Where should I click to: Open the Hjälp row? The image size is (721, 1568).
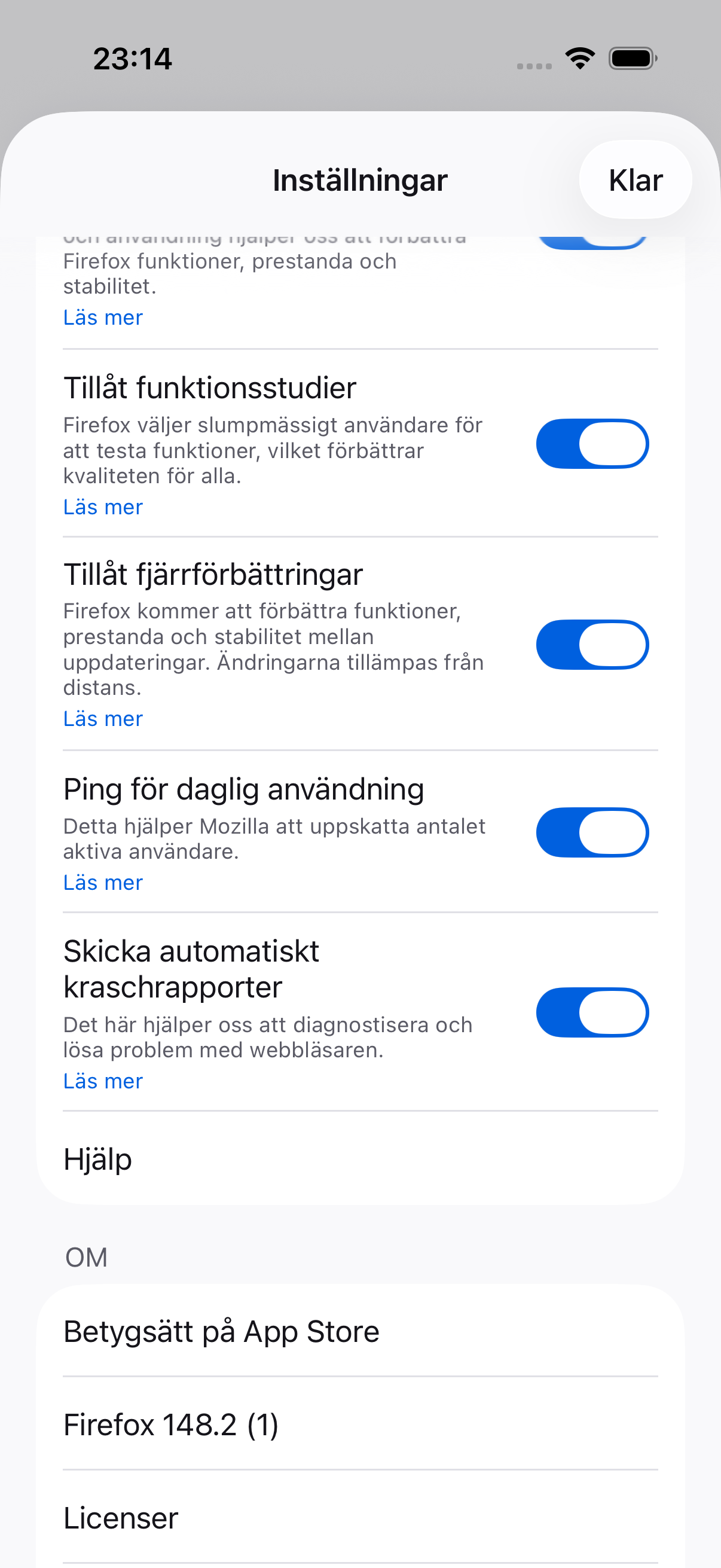pos(360,1159)
